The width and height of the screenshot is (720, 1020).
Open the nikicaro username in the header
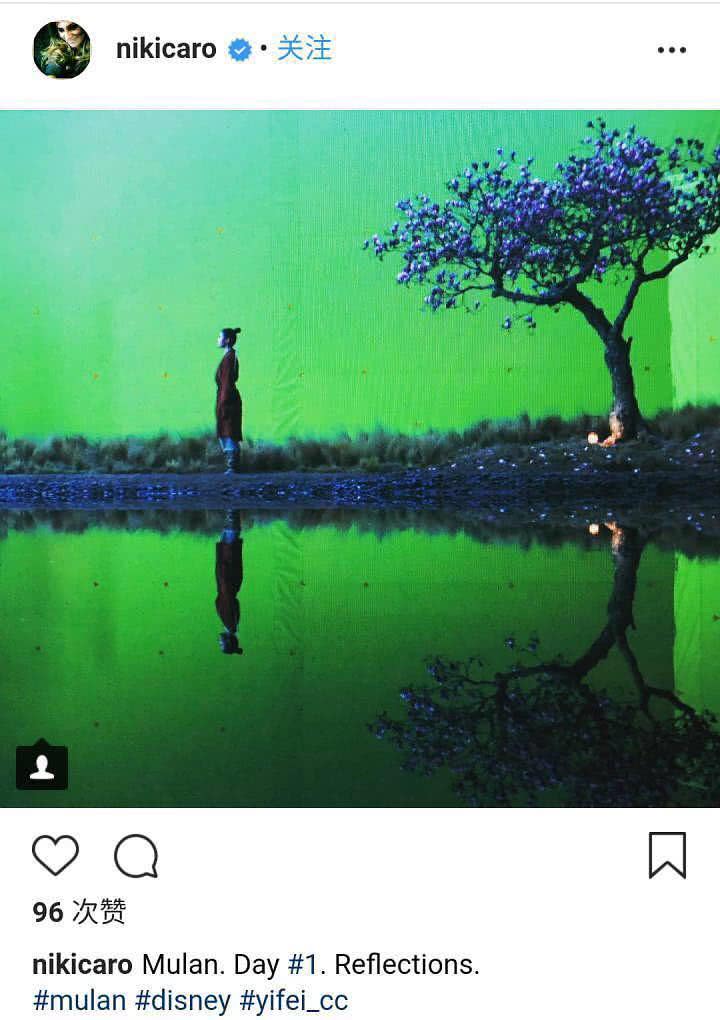tap(166, 49)
